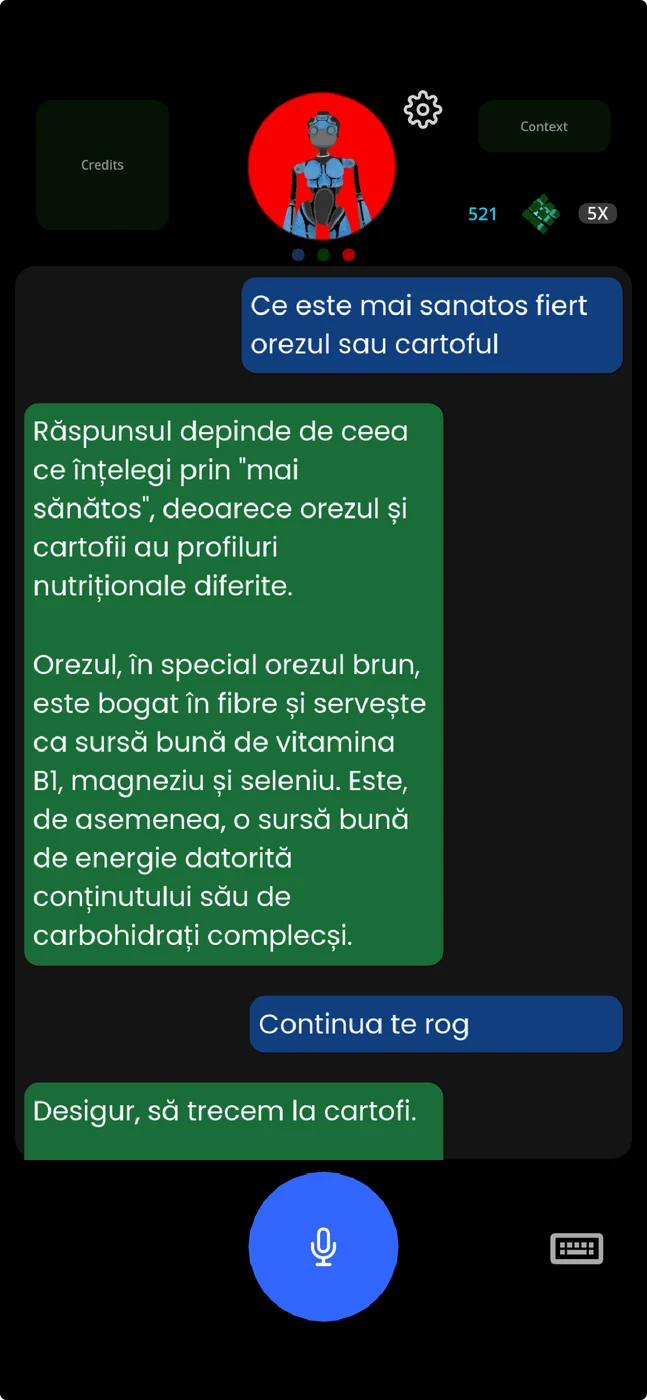This screenshot has width=647, height=1400.
Task: Tap the 5X multiplier badge
Action: click(x=598, y=213)
